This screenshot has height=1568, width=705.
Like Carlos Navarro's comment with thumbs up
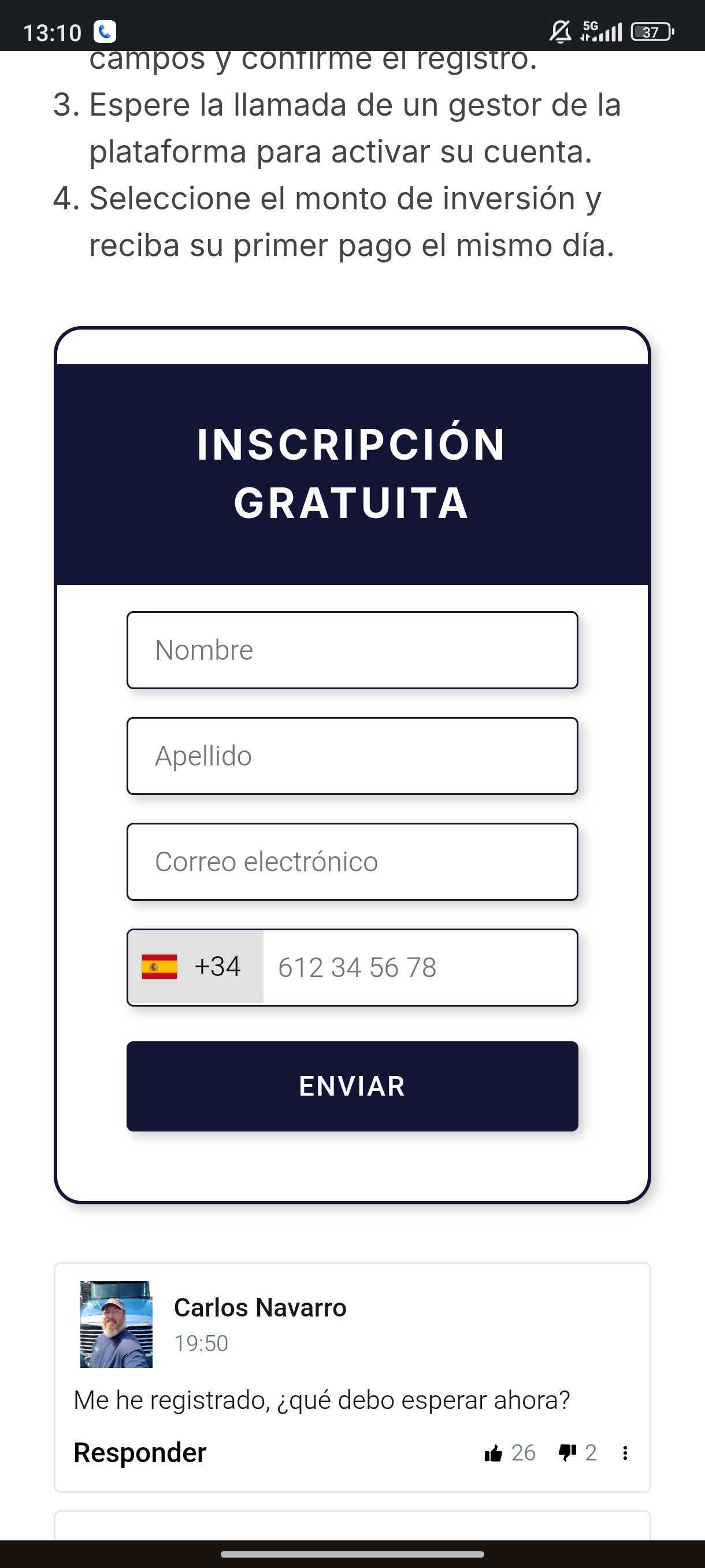pos(494,1453)
